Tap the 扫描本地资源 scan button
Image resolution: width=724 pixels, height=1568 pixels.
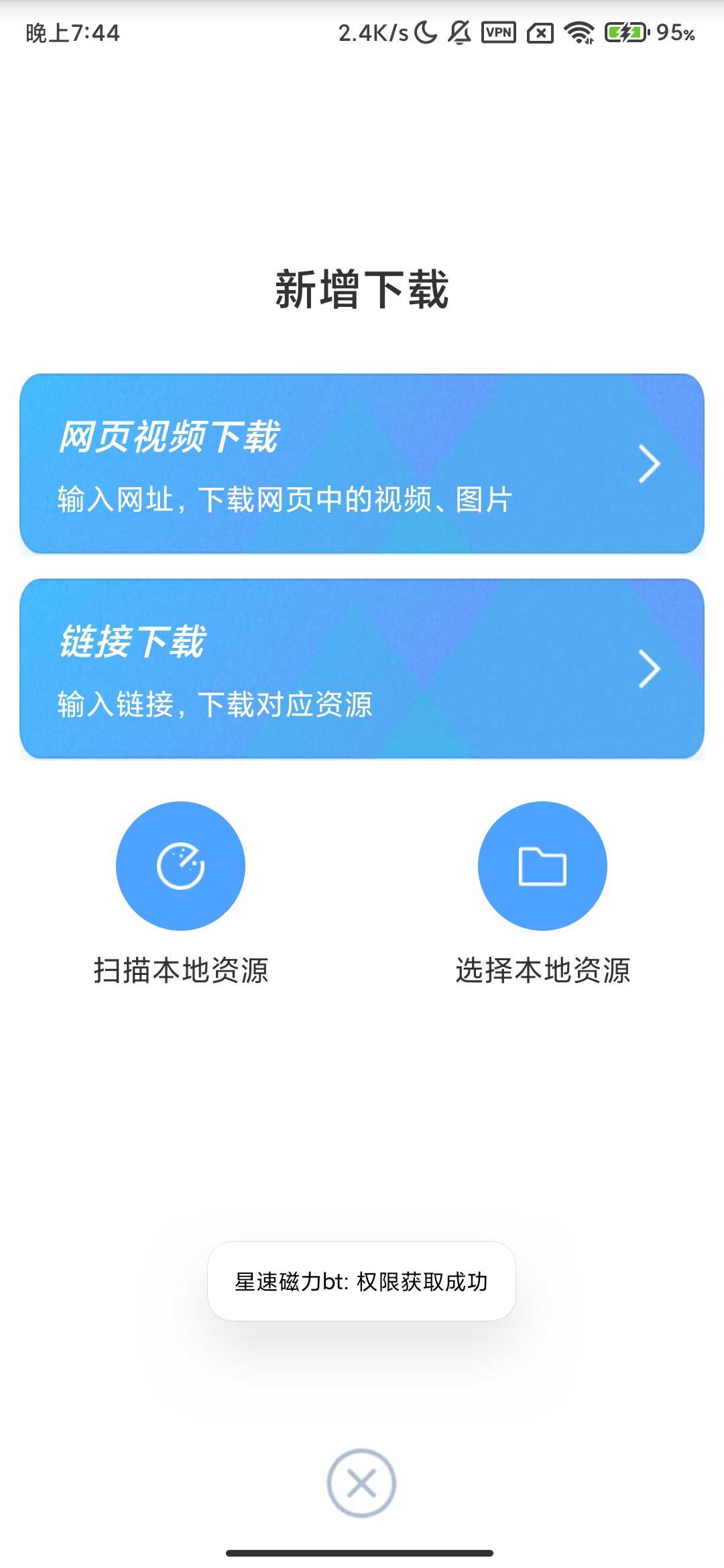tap(180, 866)
